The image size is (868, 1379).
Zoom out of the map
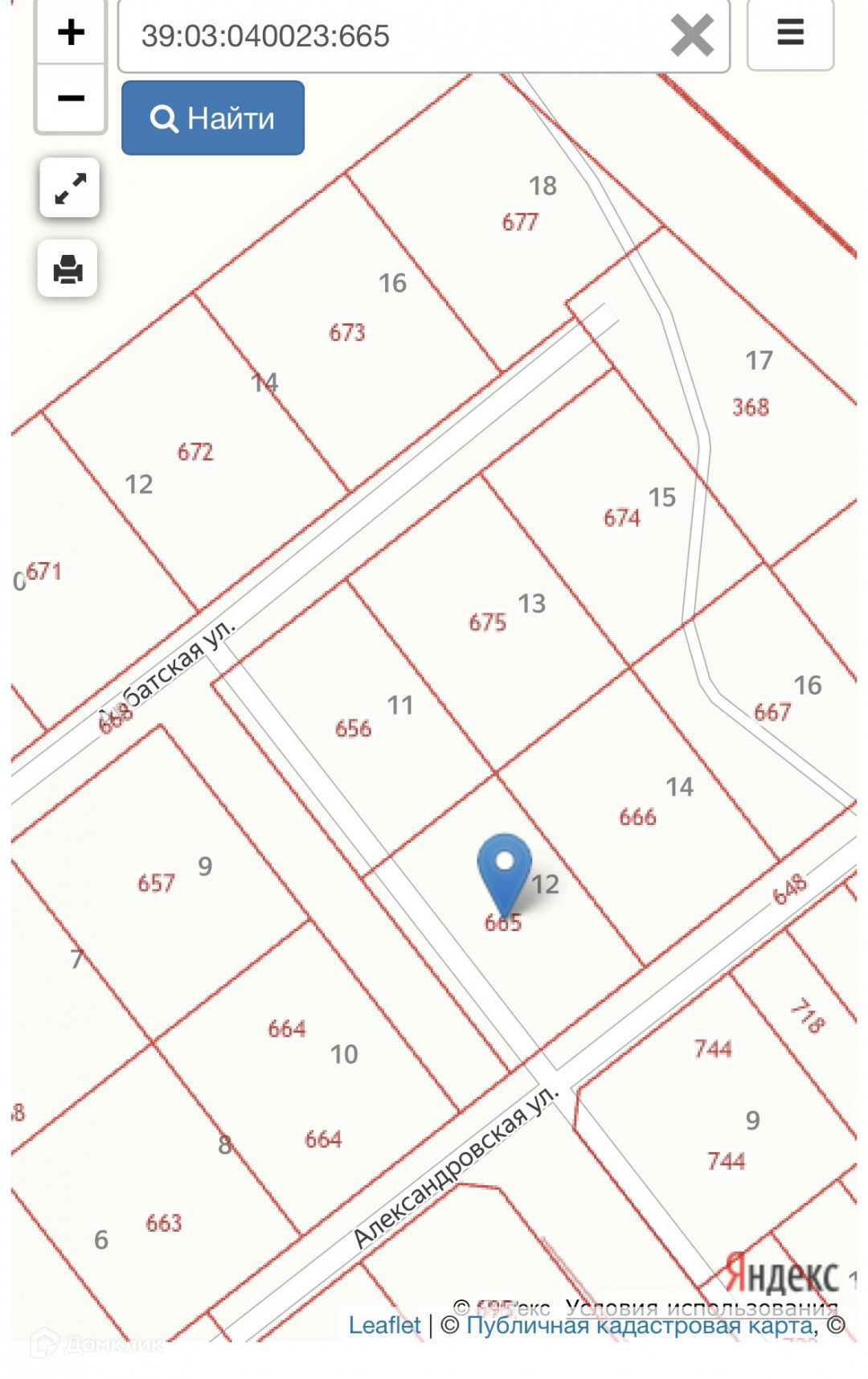click(x=71, y=98)
